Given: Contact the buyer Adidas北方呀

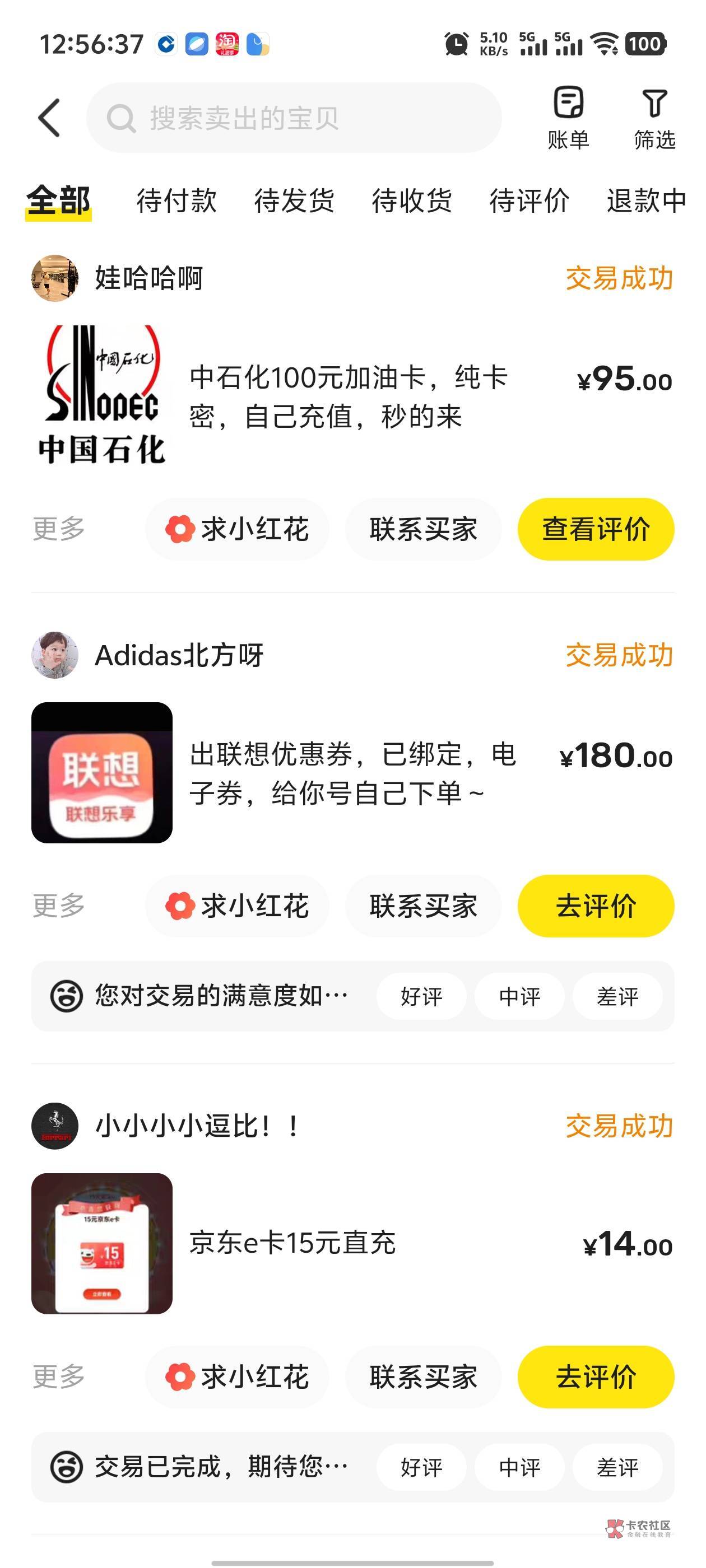Looking at the screenshot, I should pos(422,906).
